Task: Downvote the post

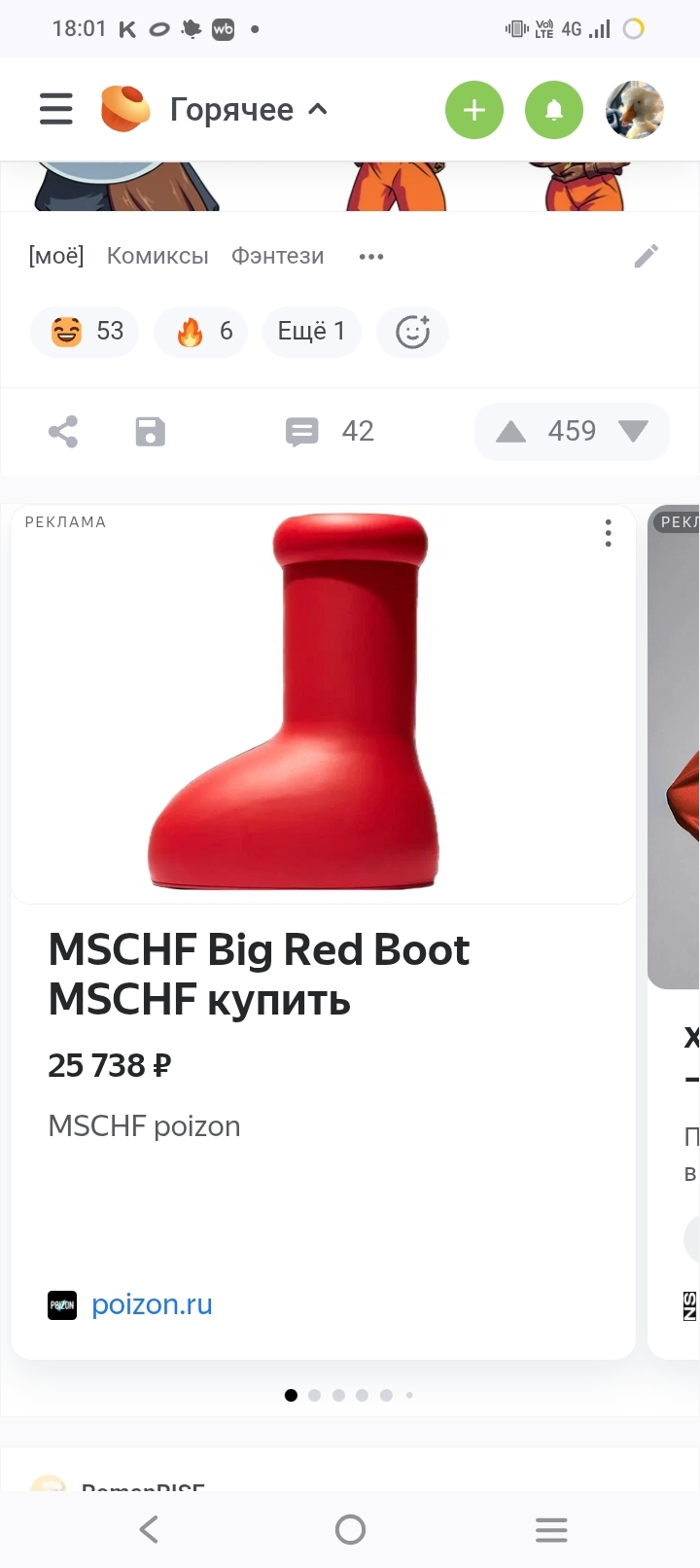Action: coord(633,431)
